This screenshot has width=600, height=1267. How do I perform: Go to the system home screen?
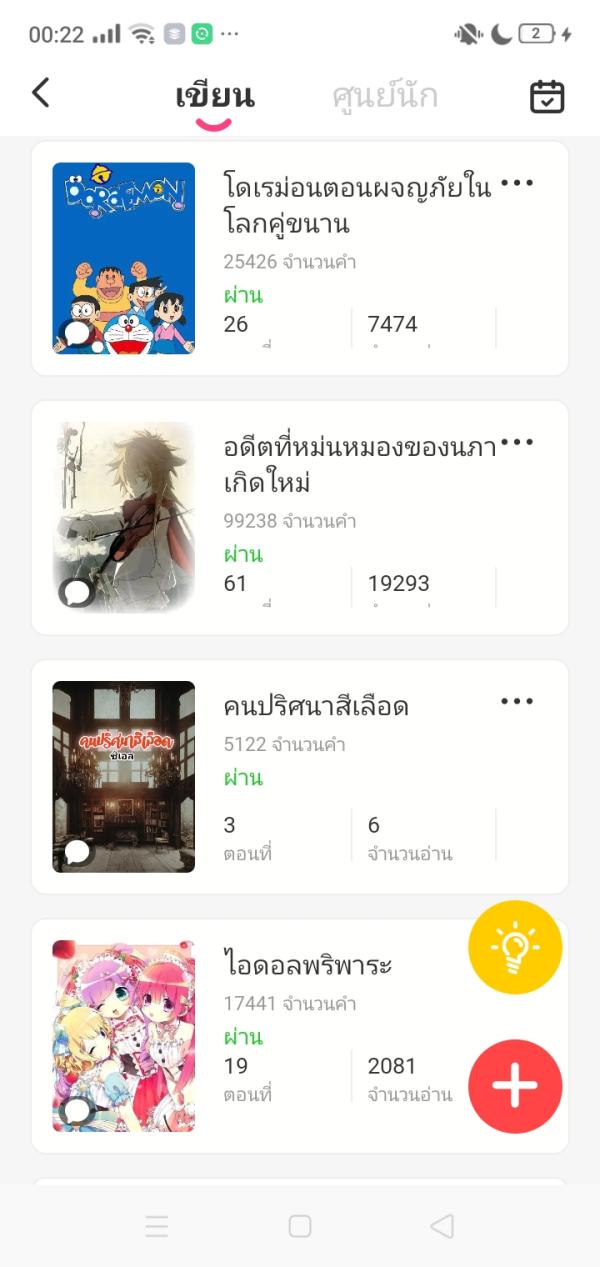tap(300, 1226)
